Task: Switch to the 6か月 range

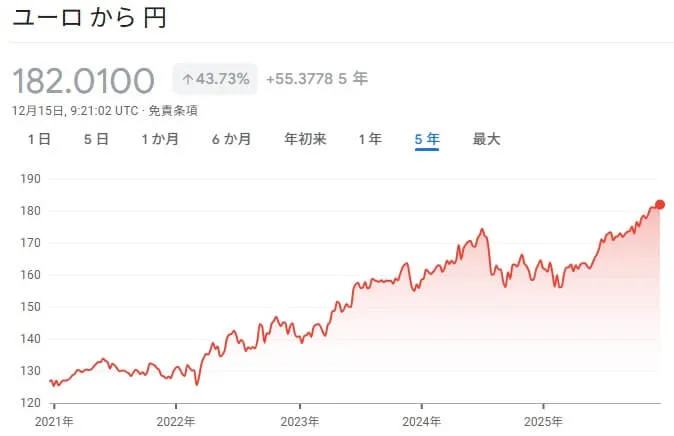Action: [x=231, y=139]
